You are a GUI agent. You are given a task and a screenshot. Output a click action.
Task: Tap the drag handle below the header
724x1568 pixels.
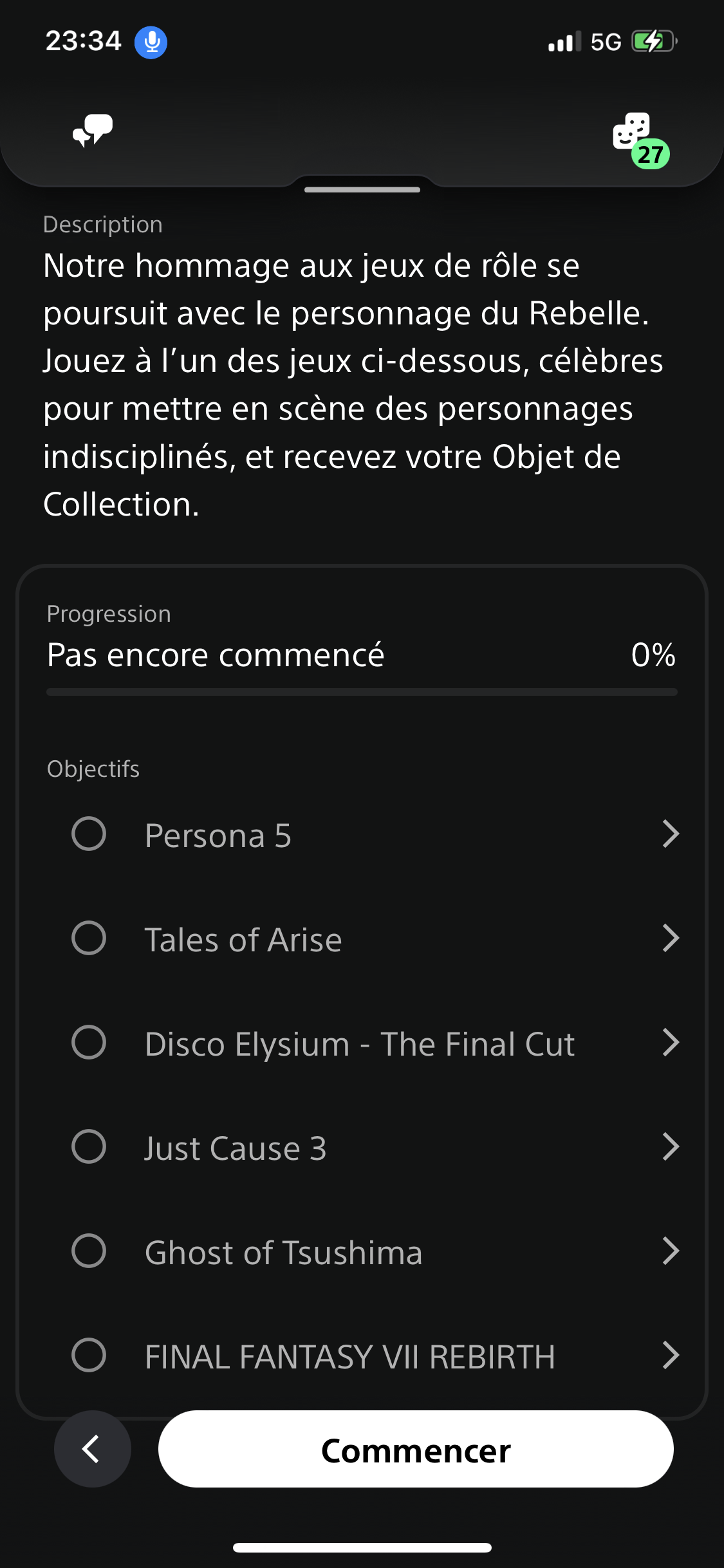click(x=362, y=189)
